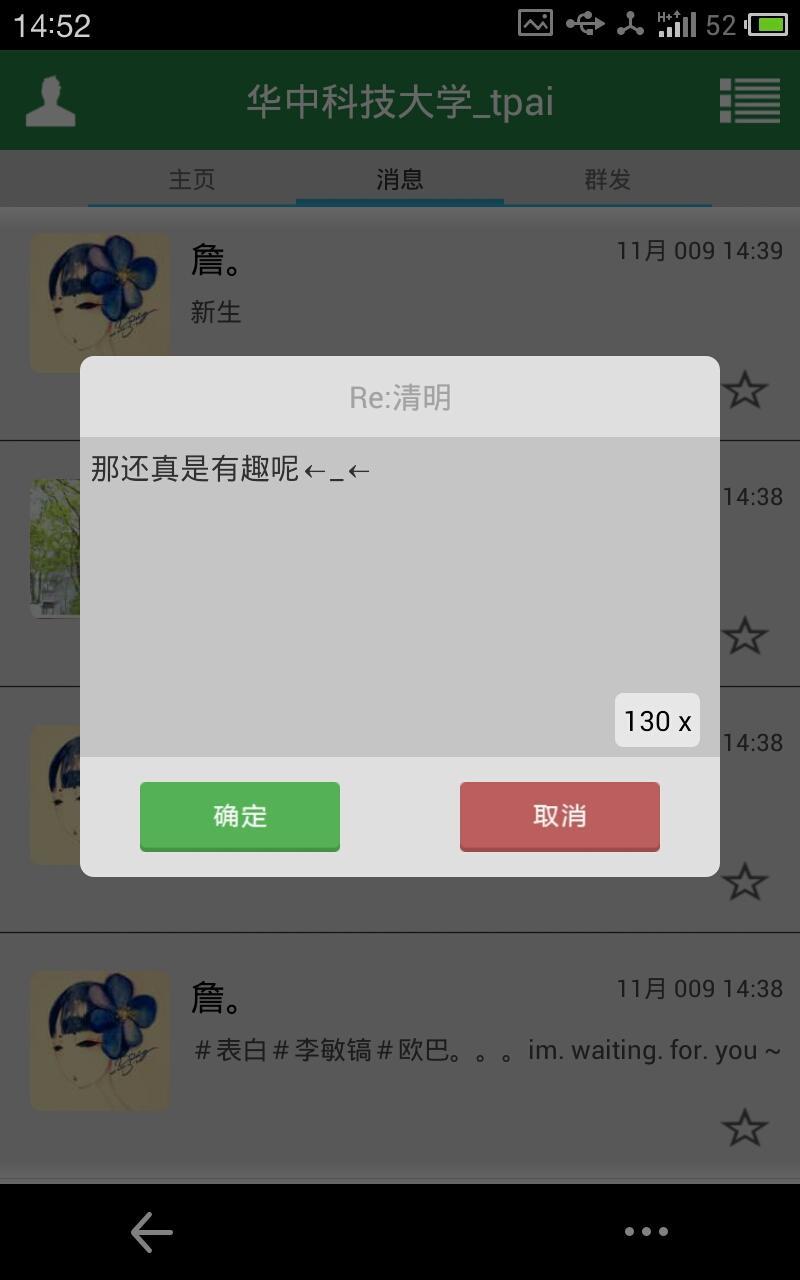Favorite the bottom 表白 post
Image resolution: width=800 pixels, height=1280 pixels.
[x=746, y=1129]
